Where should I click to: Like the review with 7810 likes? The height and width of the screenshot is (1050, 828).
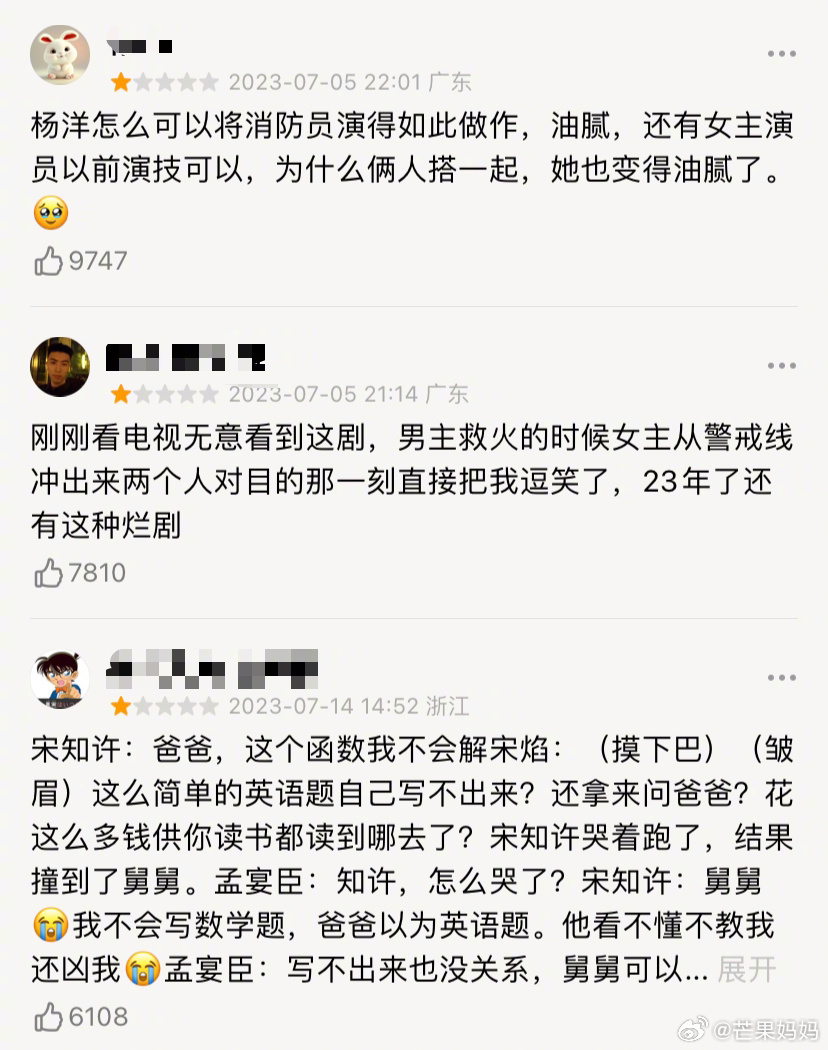point(50,573)
